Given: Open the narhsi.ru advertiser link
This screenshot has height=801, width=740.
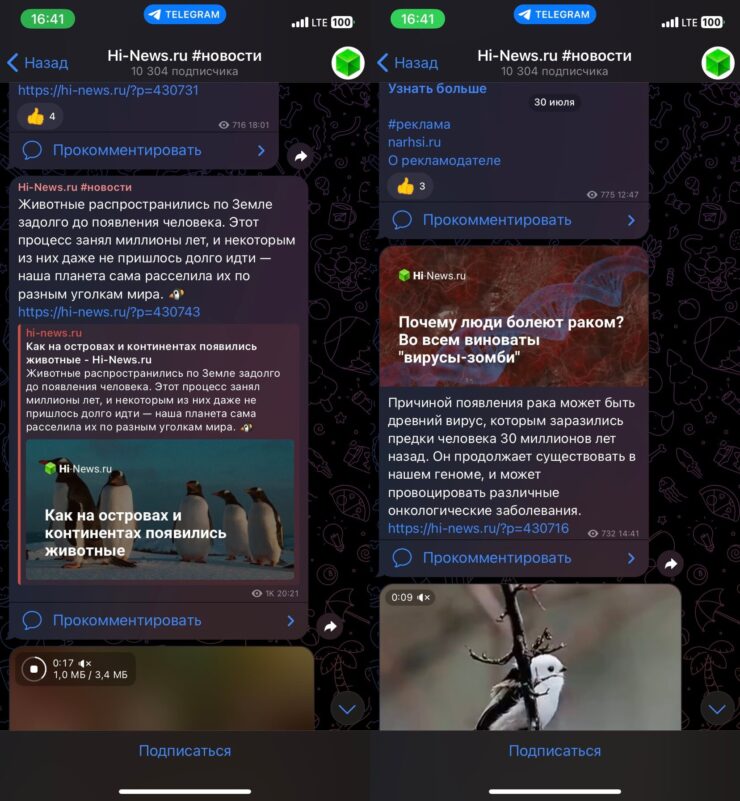Looking at the screenshot, I should 414,142.
